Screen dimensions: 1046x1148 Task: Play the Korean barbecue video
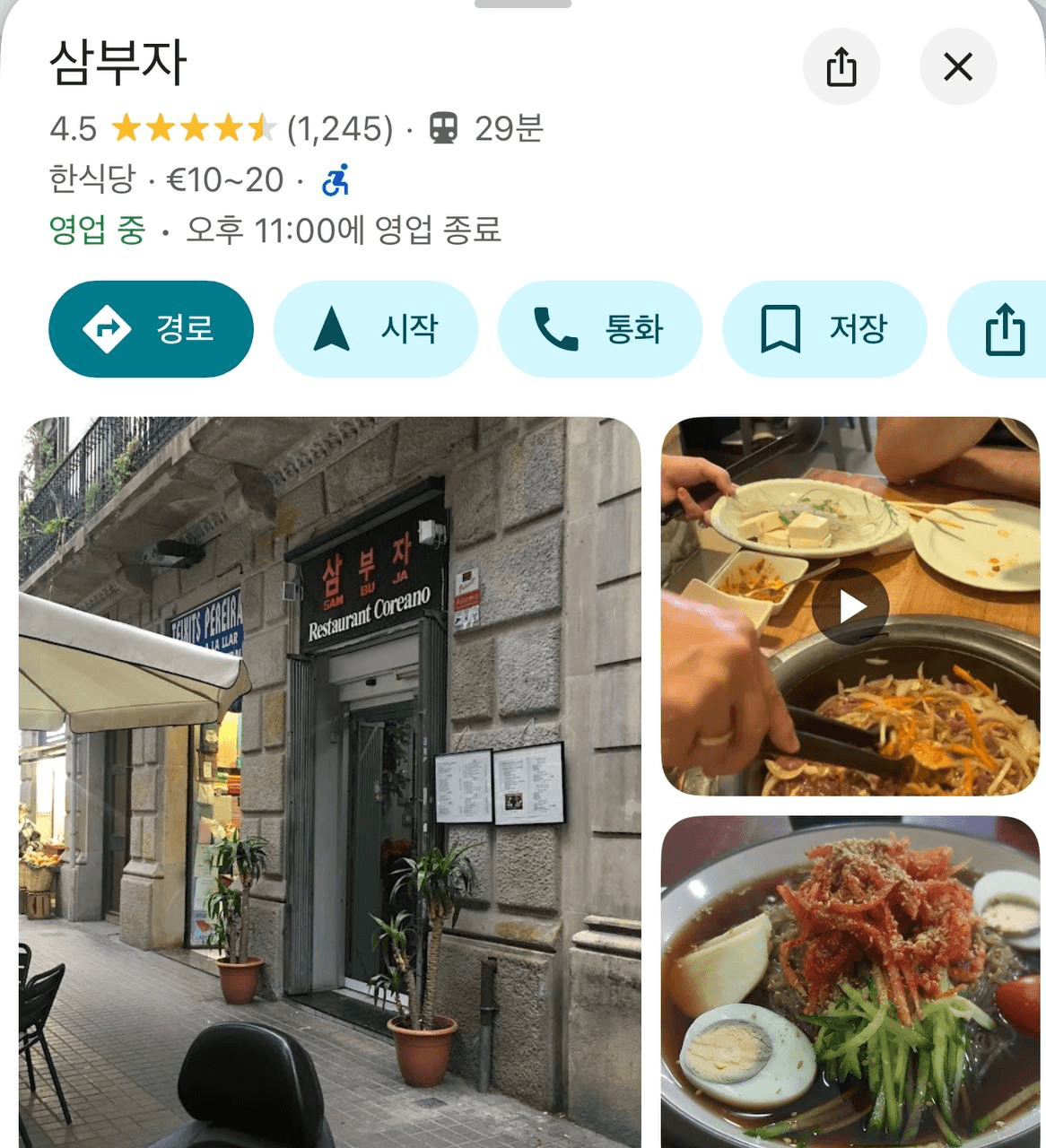[x=850, y=607]
